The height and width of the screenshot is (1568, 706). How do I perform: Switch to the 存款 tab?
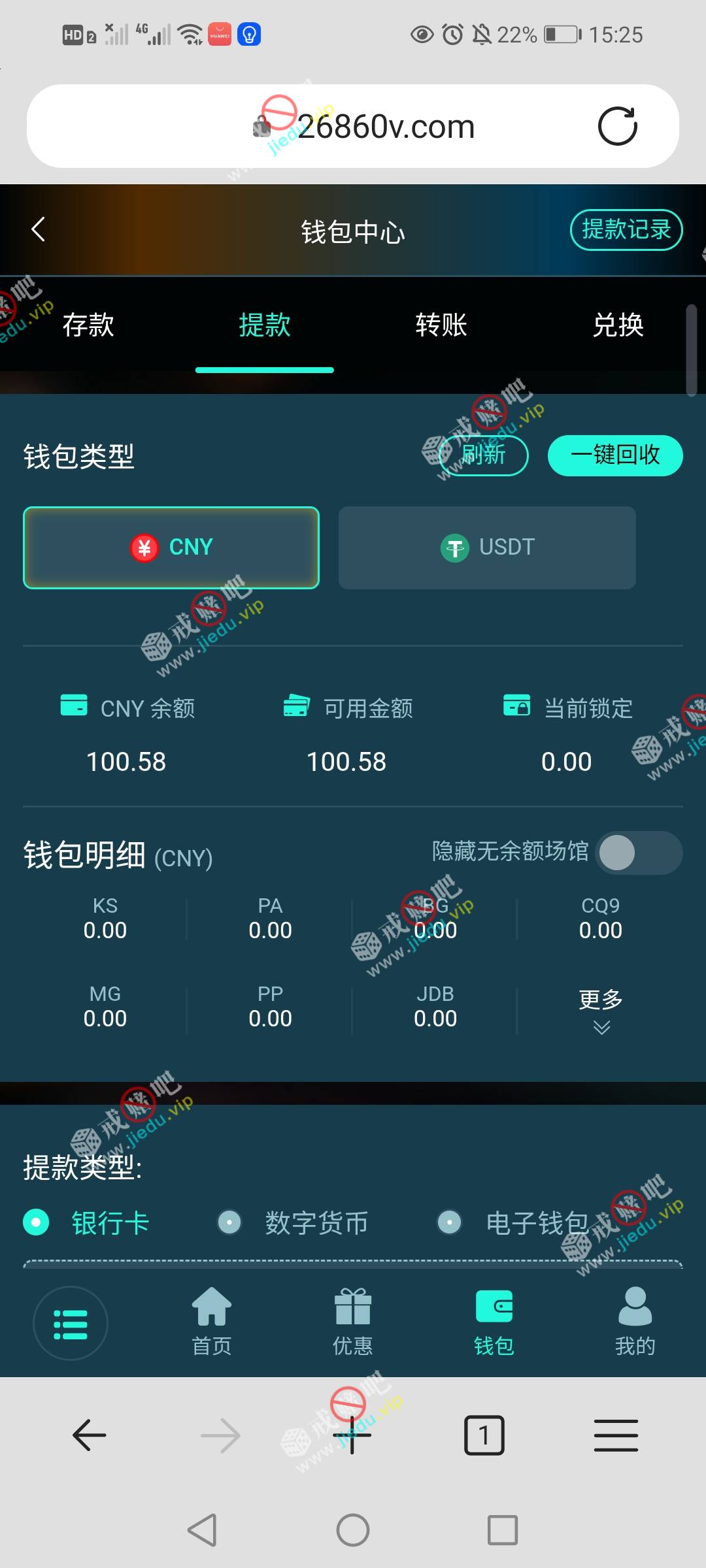coord(88,325)
